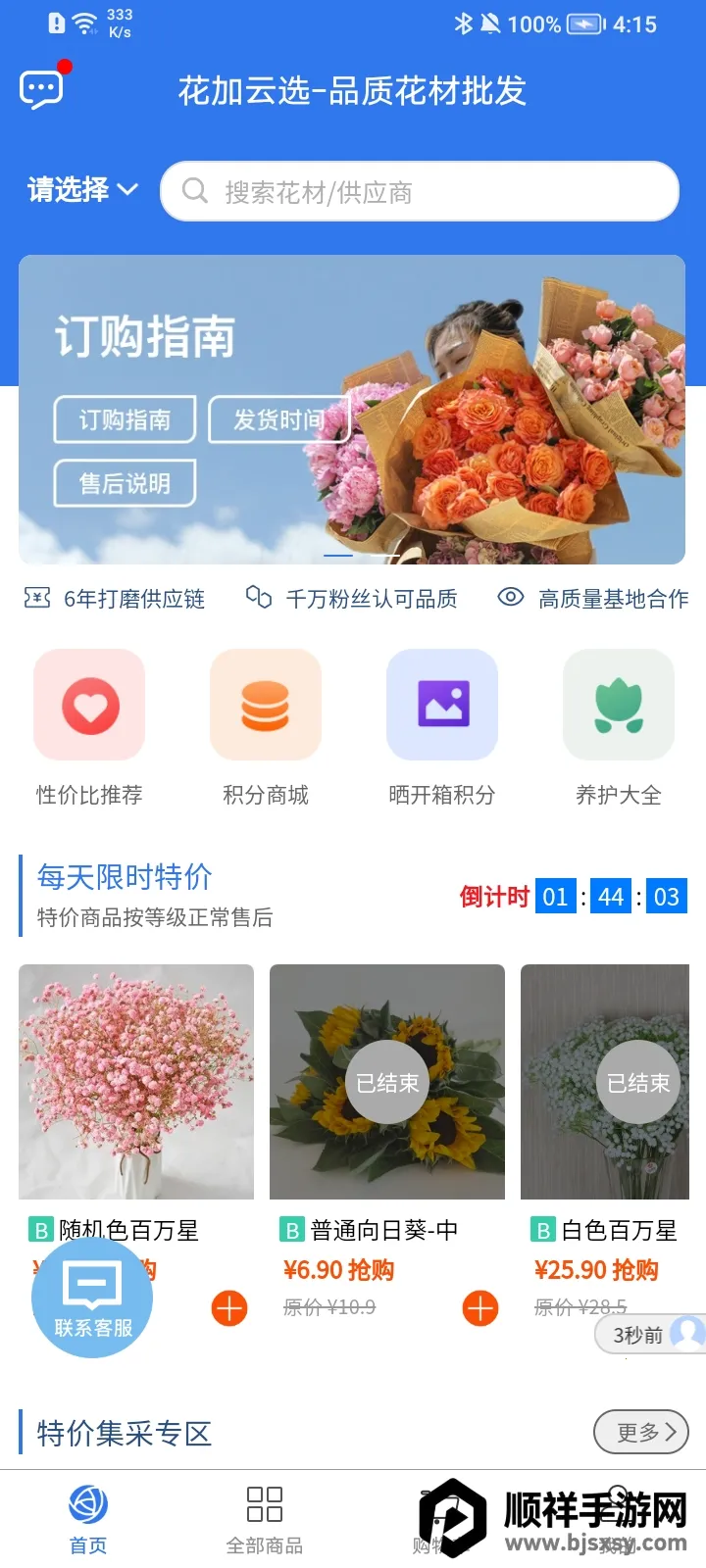
Task: Open the 订购指南 button on banner
Action: (125, 419)
